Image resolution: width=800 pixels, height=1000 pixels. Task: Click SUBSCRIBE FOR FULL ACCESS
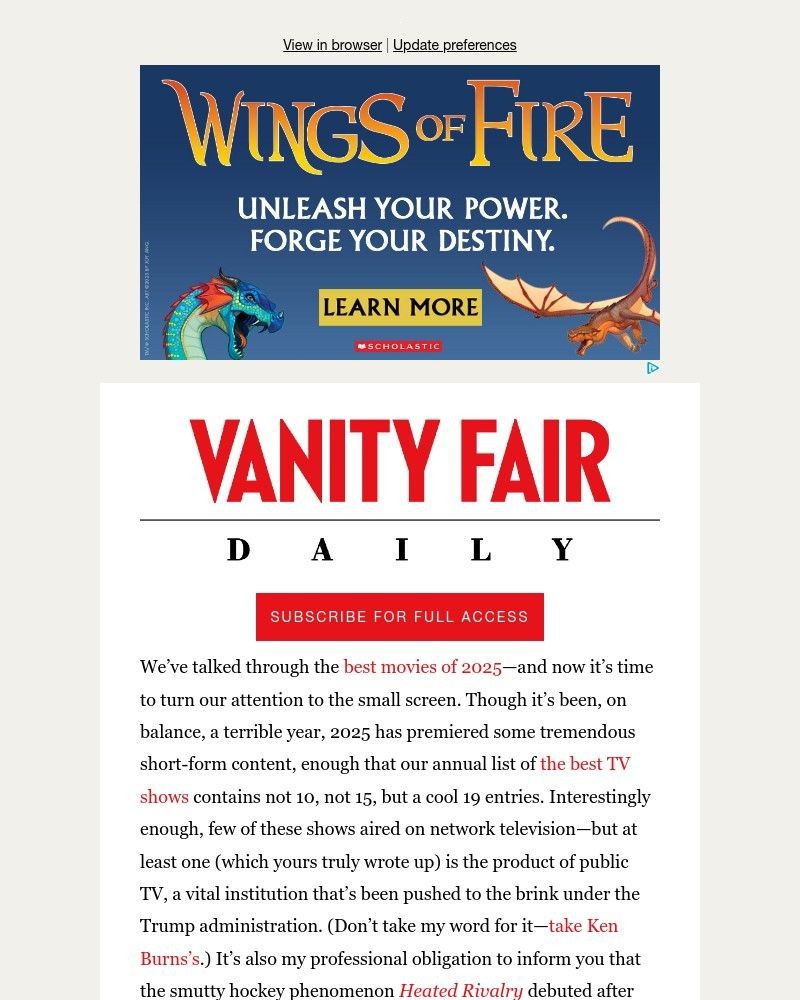399,617
